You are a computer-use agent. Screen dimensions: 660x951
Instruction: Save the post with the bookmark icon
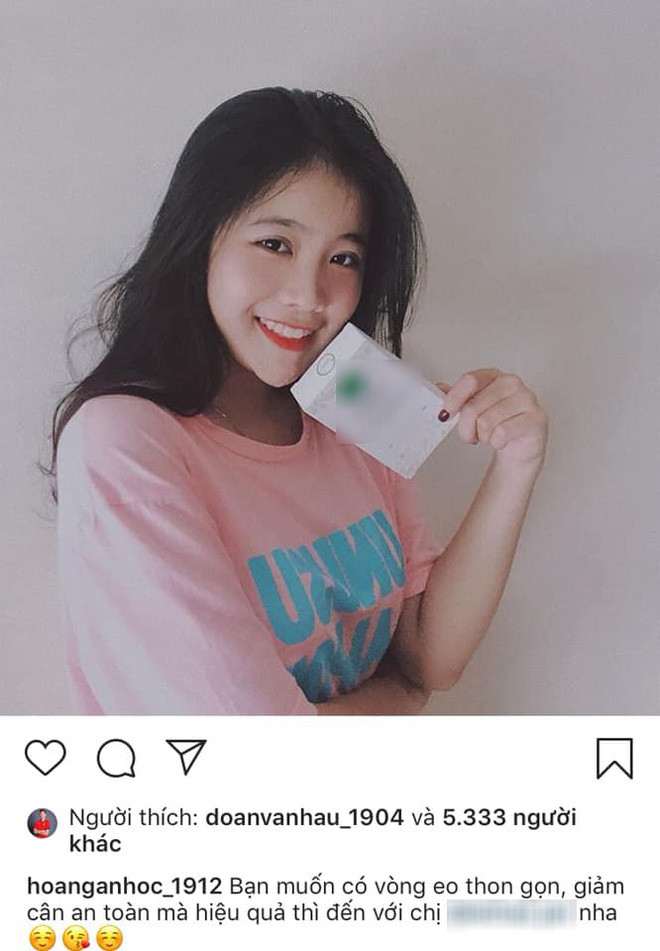(614, 758)
